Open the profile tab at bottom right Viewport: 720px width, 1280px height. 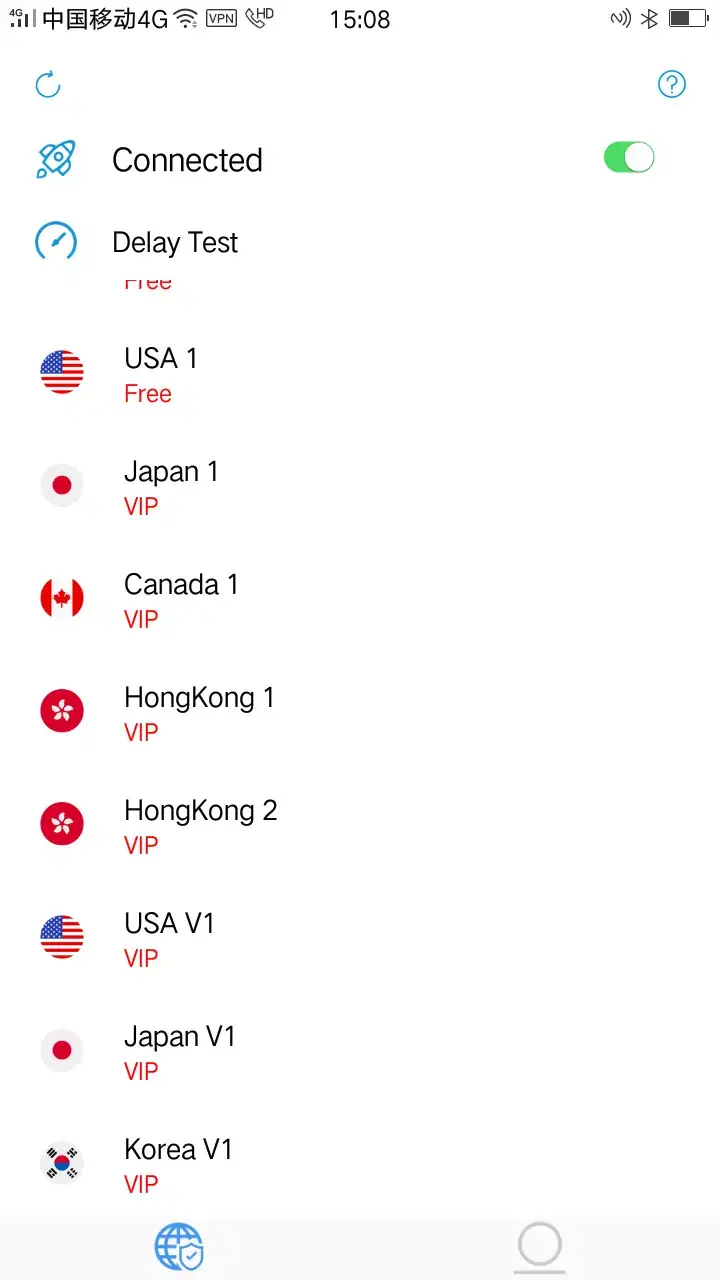(x=539, y=1245)
